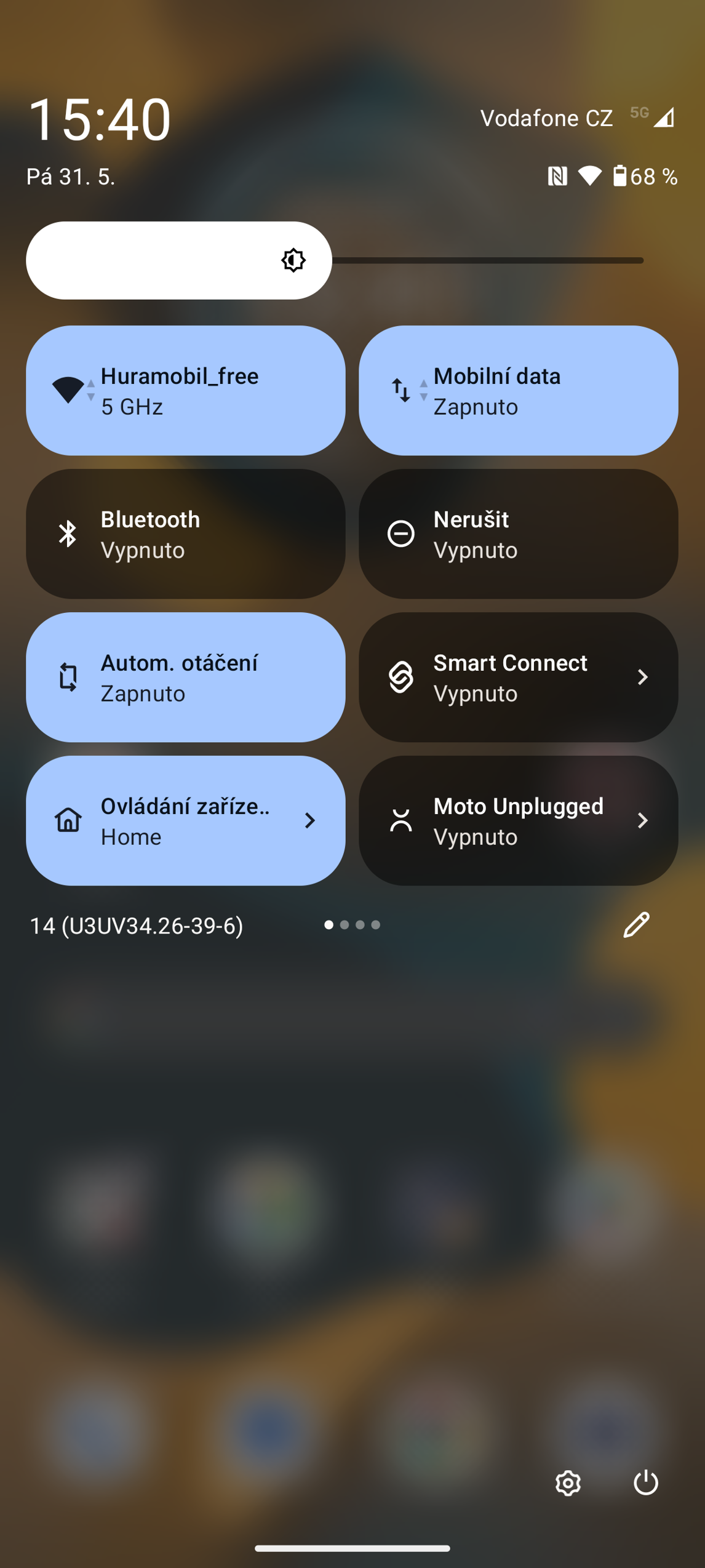This screenshot has width=705, height=1568.
Task: Turn off Mobilní data tile
Action: coord(518,391)
